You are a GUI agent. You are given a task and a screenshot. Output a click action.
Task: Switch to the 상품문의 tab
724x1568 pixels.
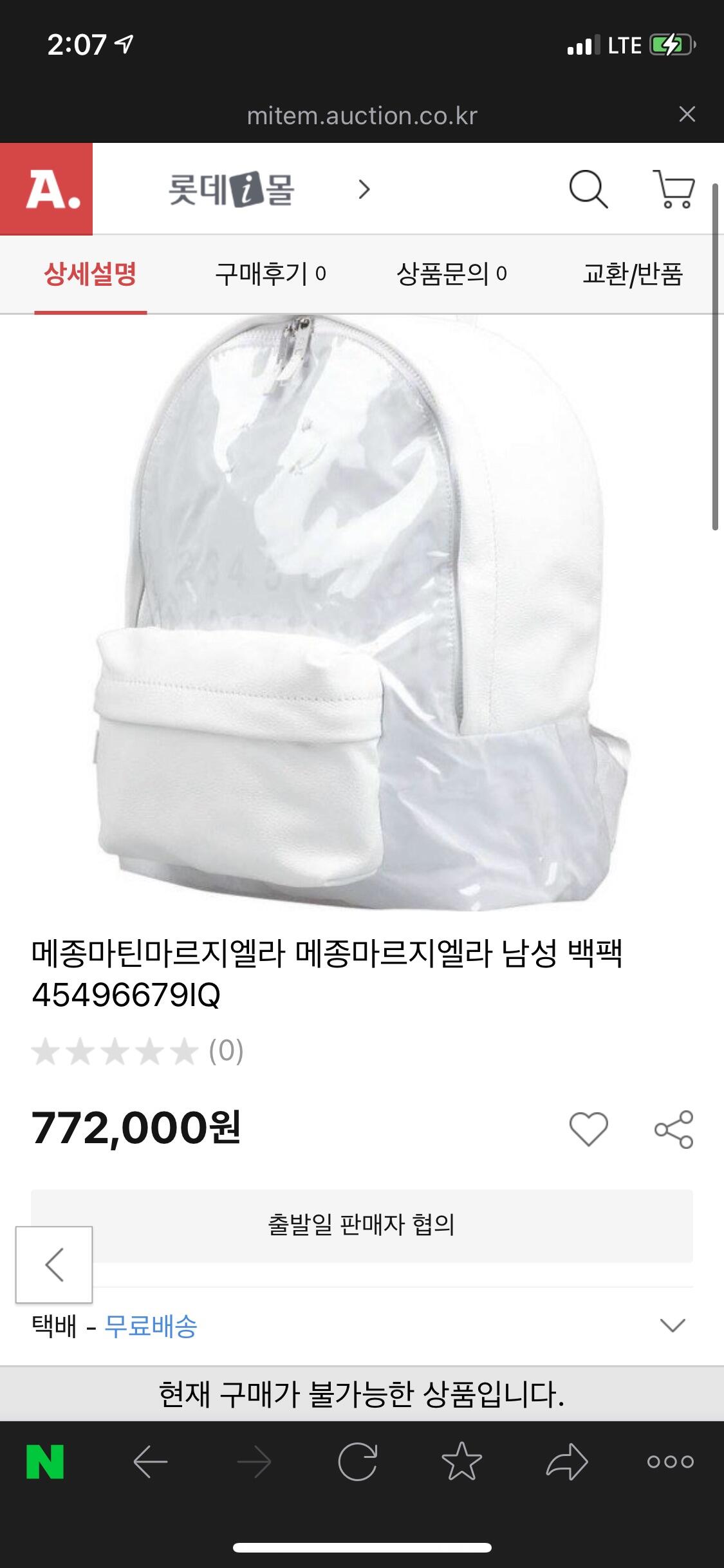(451, 274)
